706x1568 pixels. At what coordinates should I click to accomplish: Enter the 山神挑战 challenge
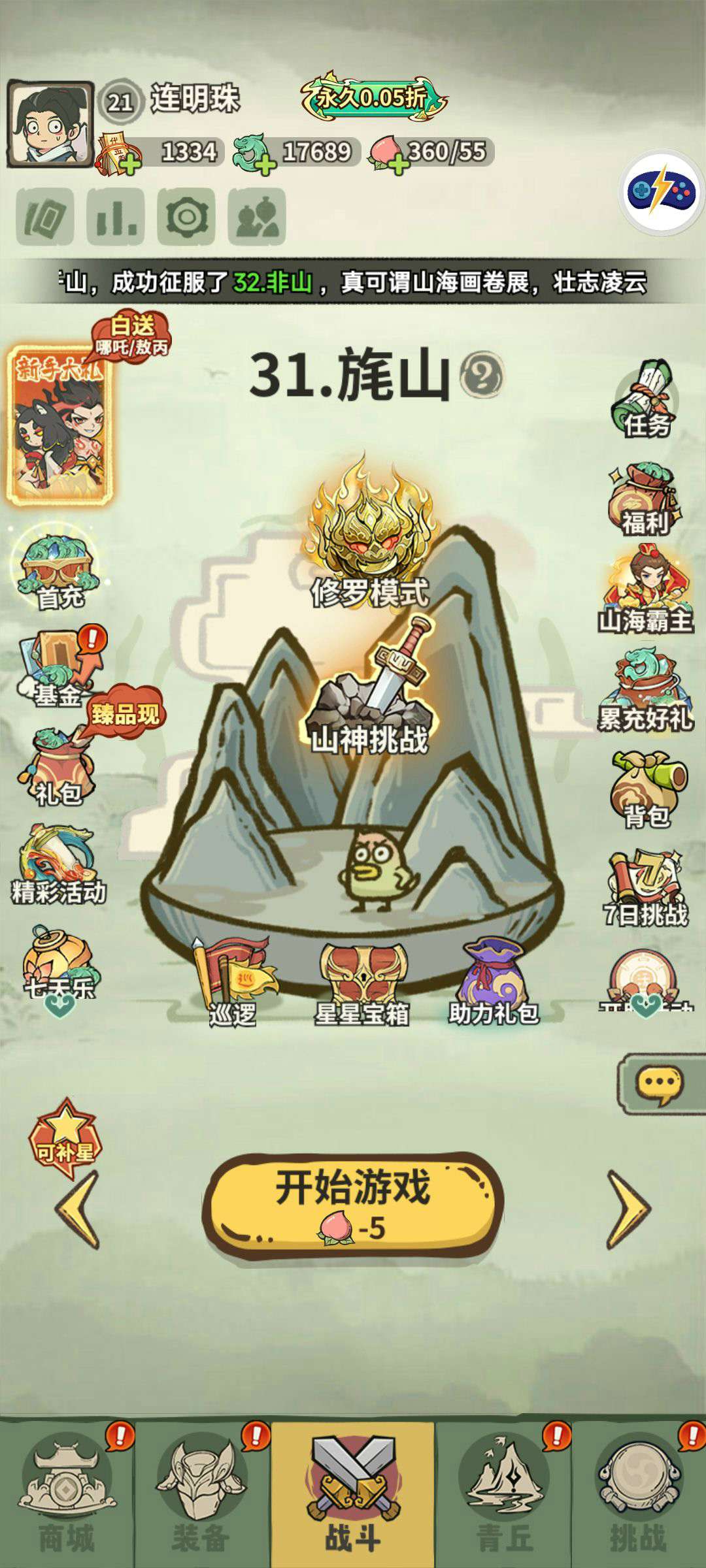pos(370,689)
